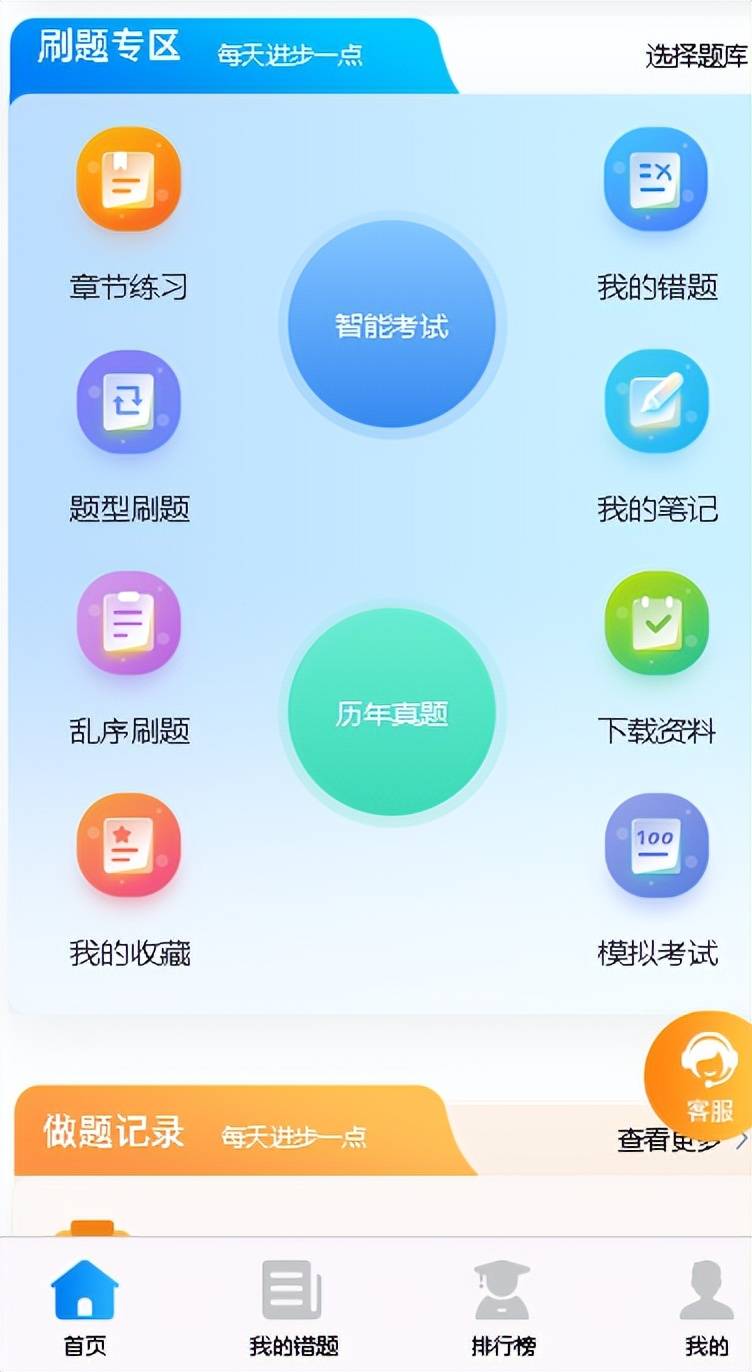Screen dimensions: 752x1372
Task: Open the 历年真题 past papers circle
Action: 394,713
